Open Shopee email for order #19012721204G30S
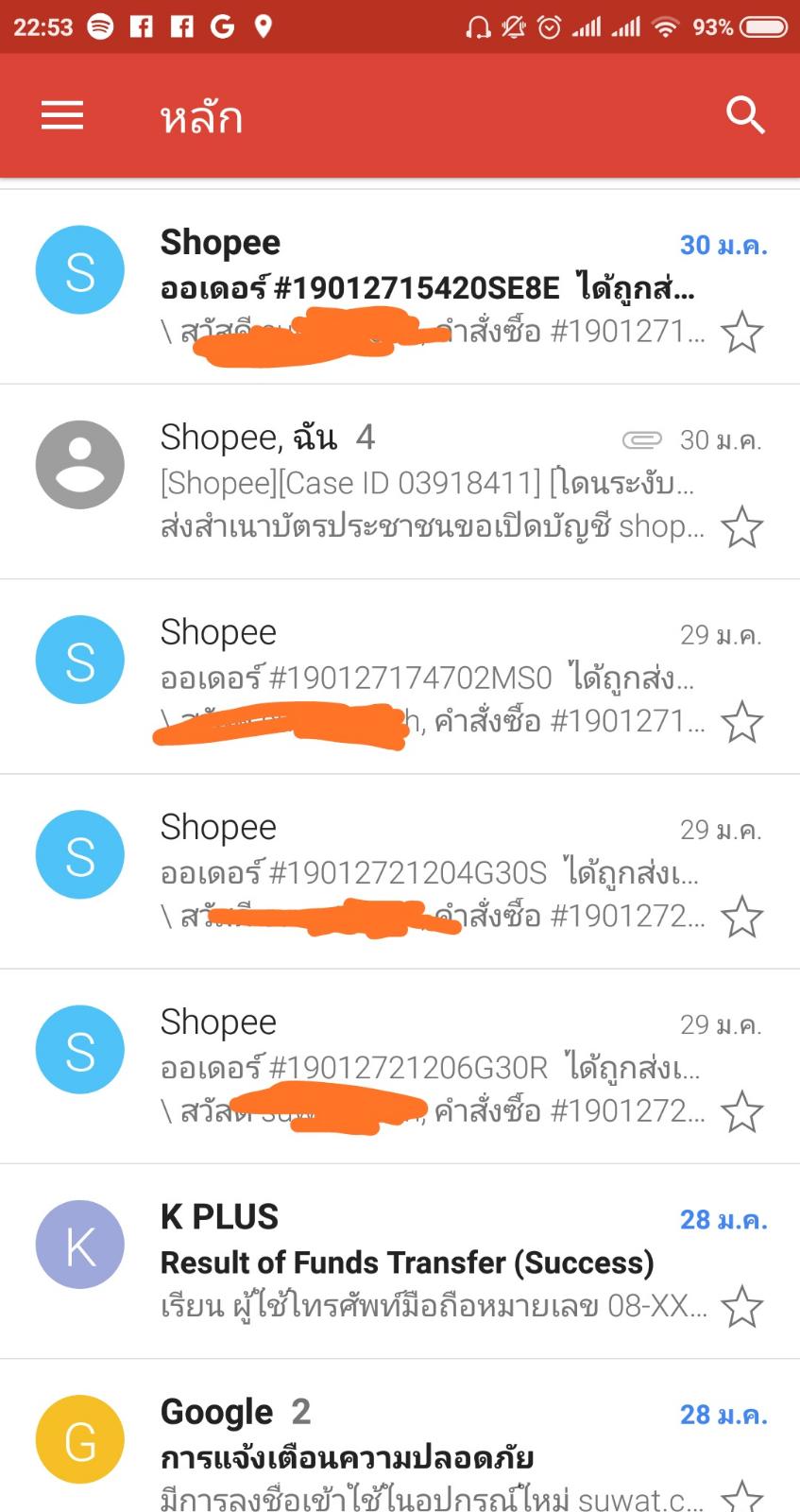This screenshot has height=1512, width=800. click(x=400, y=871)
